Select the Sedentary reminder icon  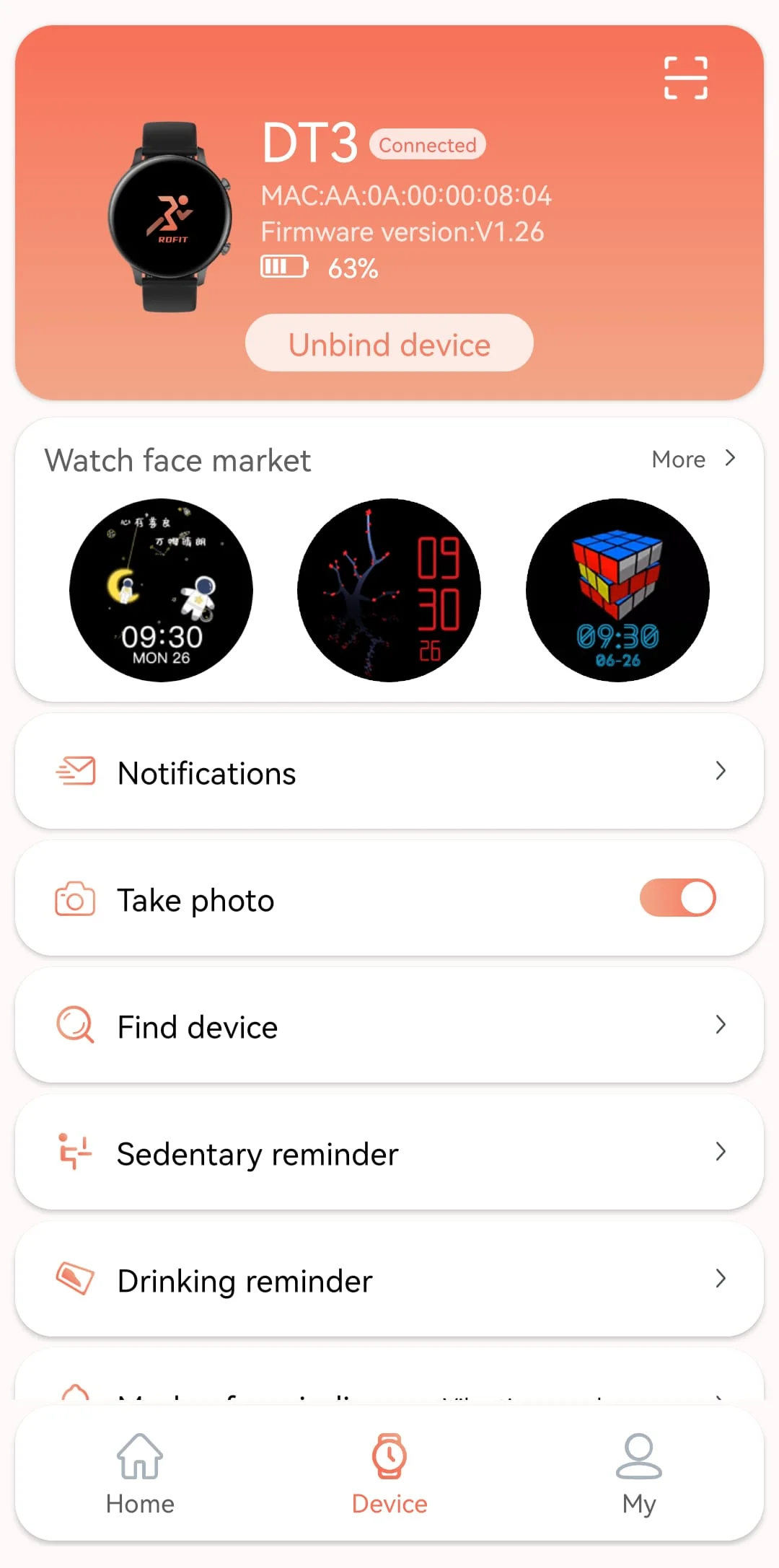tap(74, 1153)
